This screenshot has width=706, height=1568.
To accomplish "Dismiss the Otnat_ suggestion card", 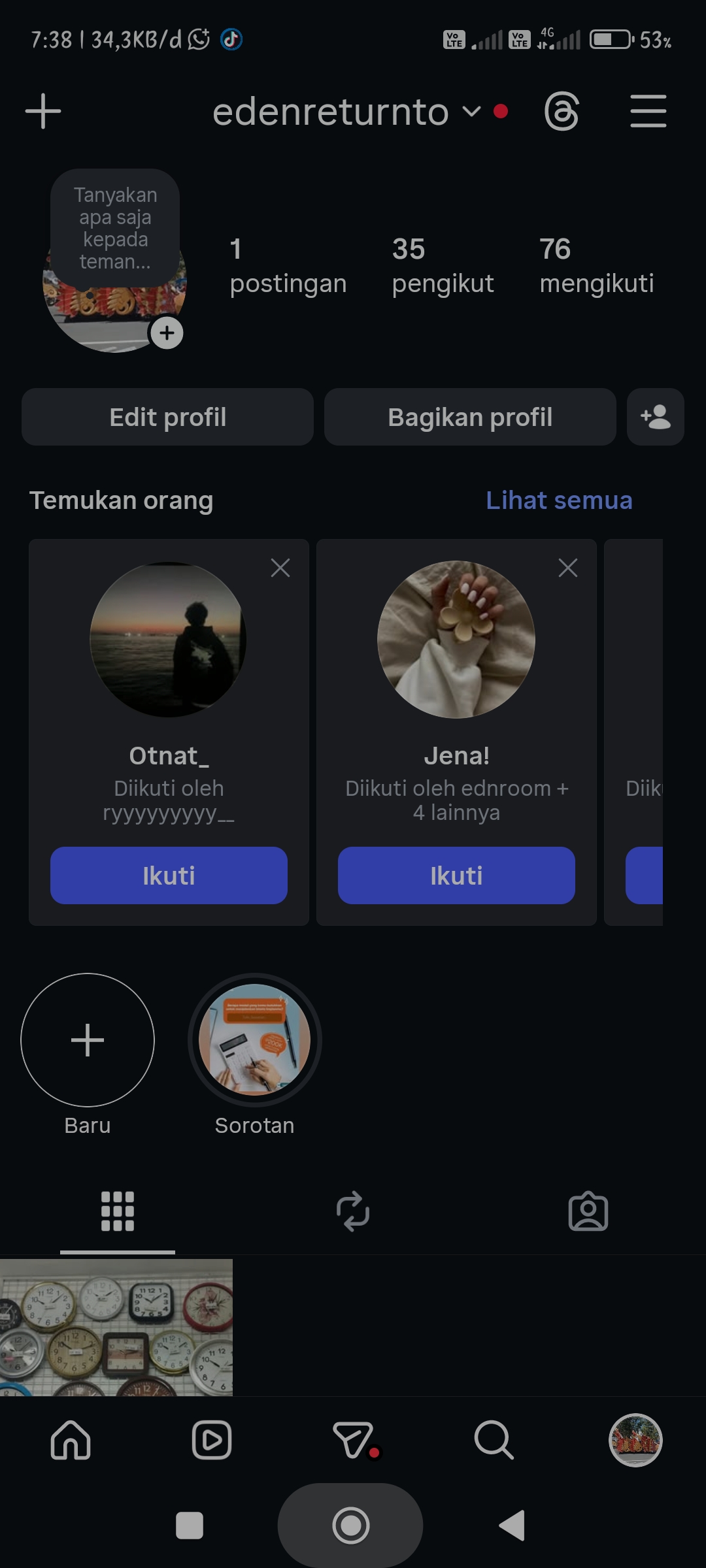I will click(x=280, y=568).
